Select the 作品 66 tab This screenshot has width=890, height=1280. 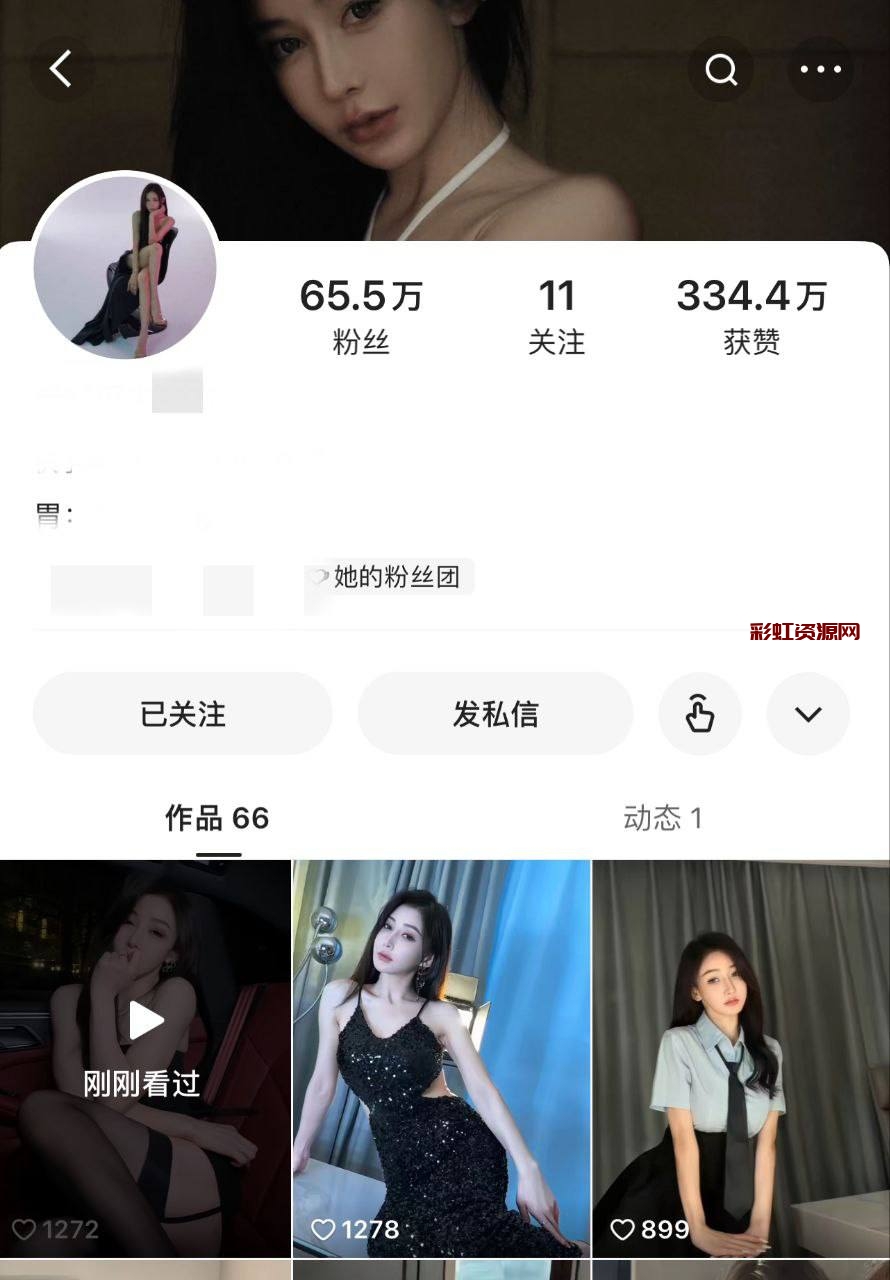[x=217, y=819]
